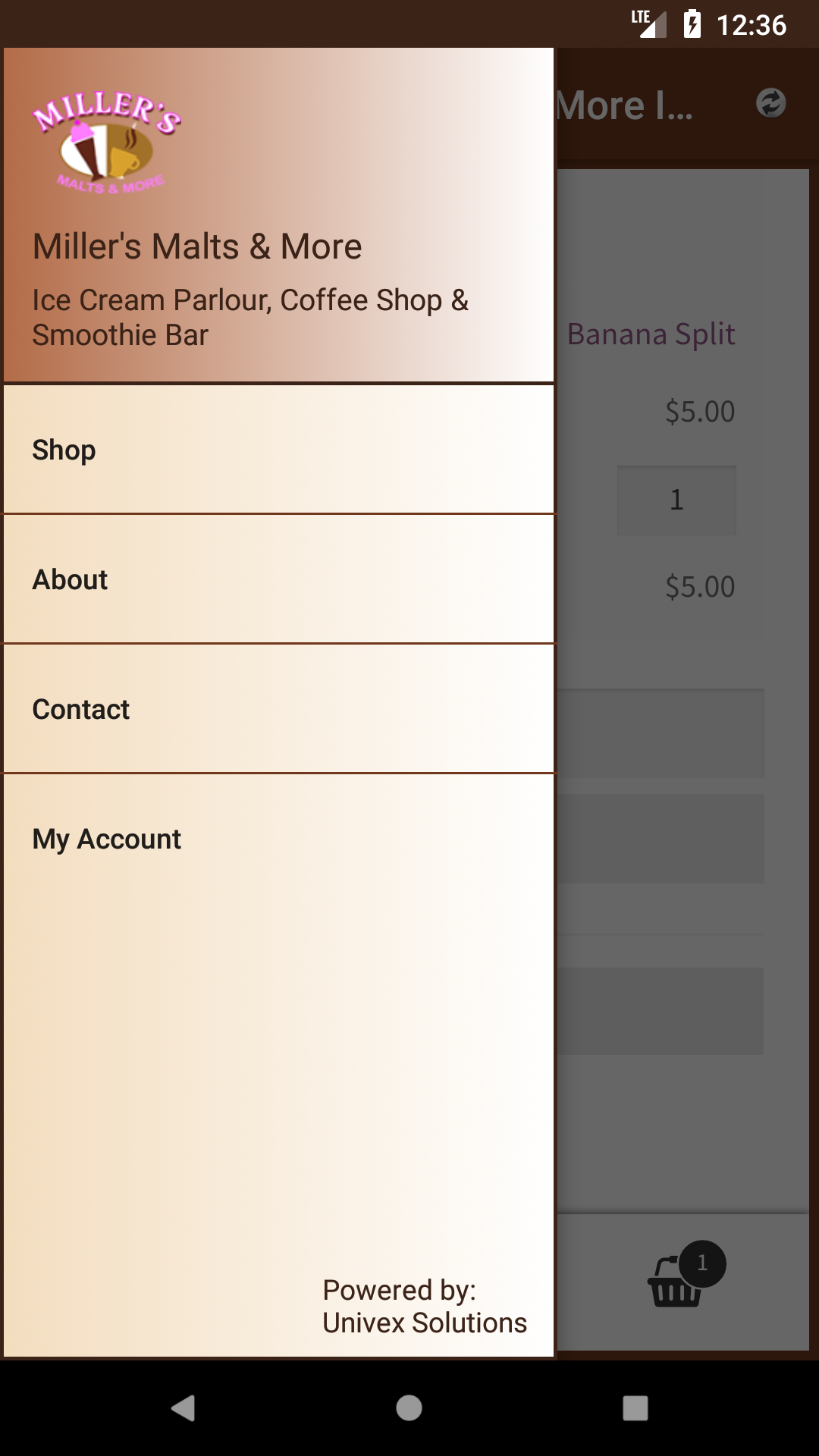The height and width of the screenshot is (1456, 819).
Task: Go to the home screen via system home button
Action: [x=409, y=1408]
